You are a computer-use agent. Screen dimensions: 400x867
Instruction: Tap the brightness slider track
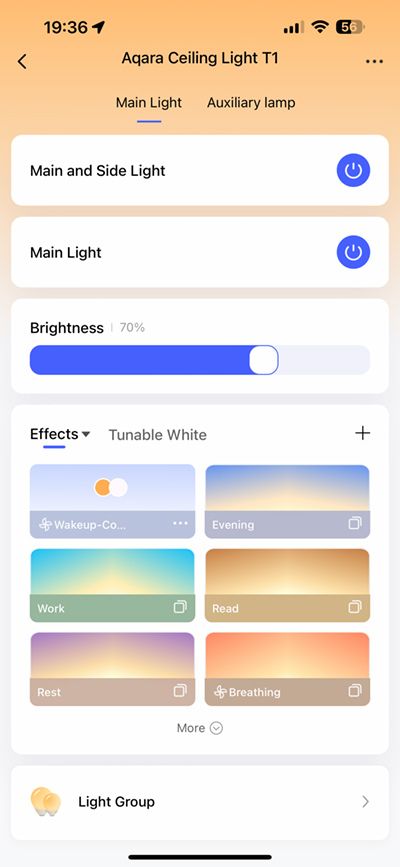click(200, 360)
